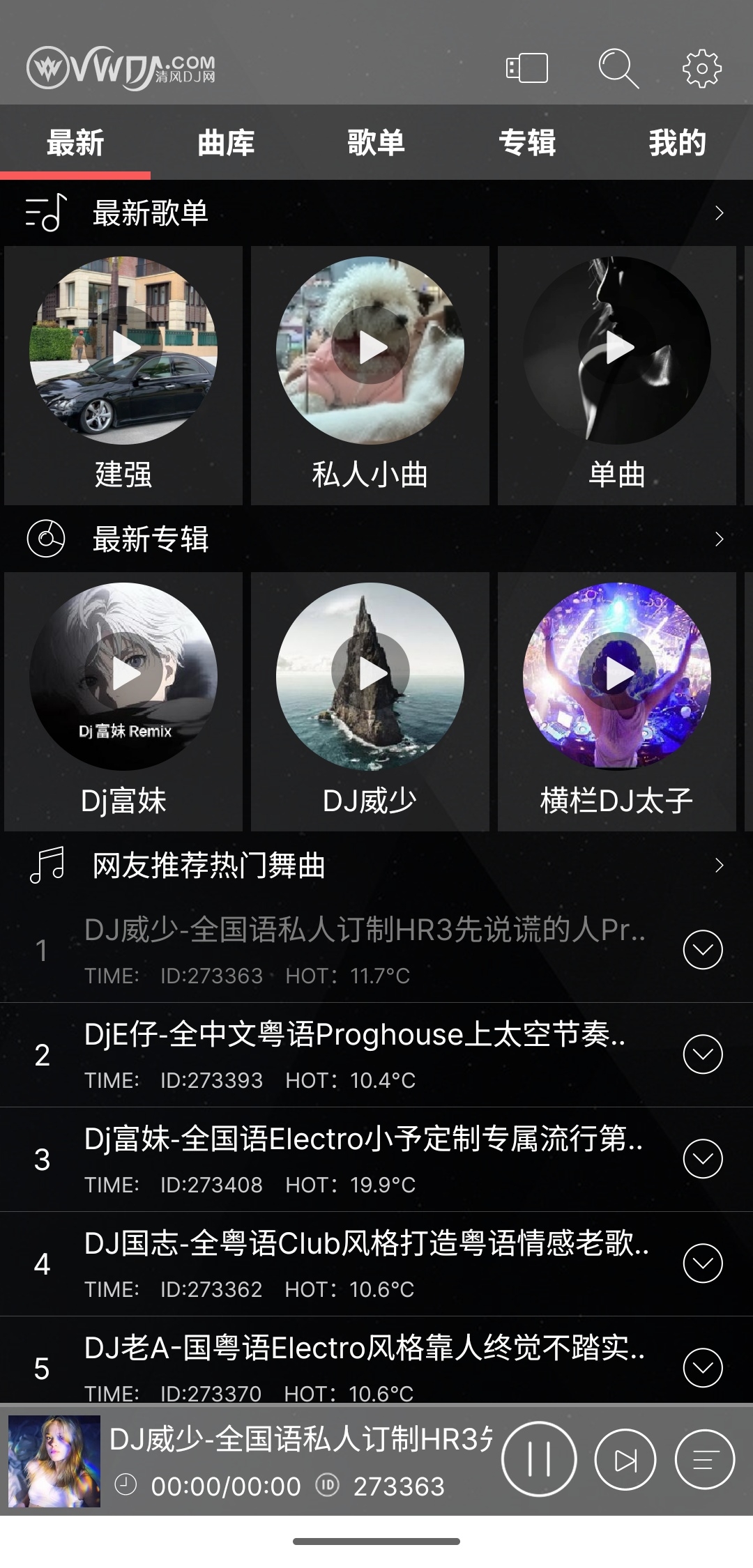This screenshot has height=1568, width=753.
Task: Go to the 我的 tab
Action: pos(677,143)
